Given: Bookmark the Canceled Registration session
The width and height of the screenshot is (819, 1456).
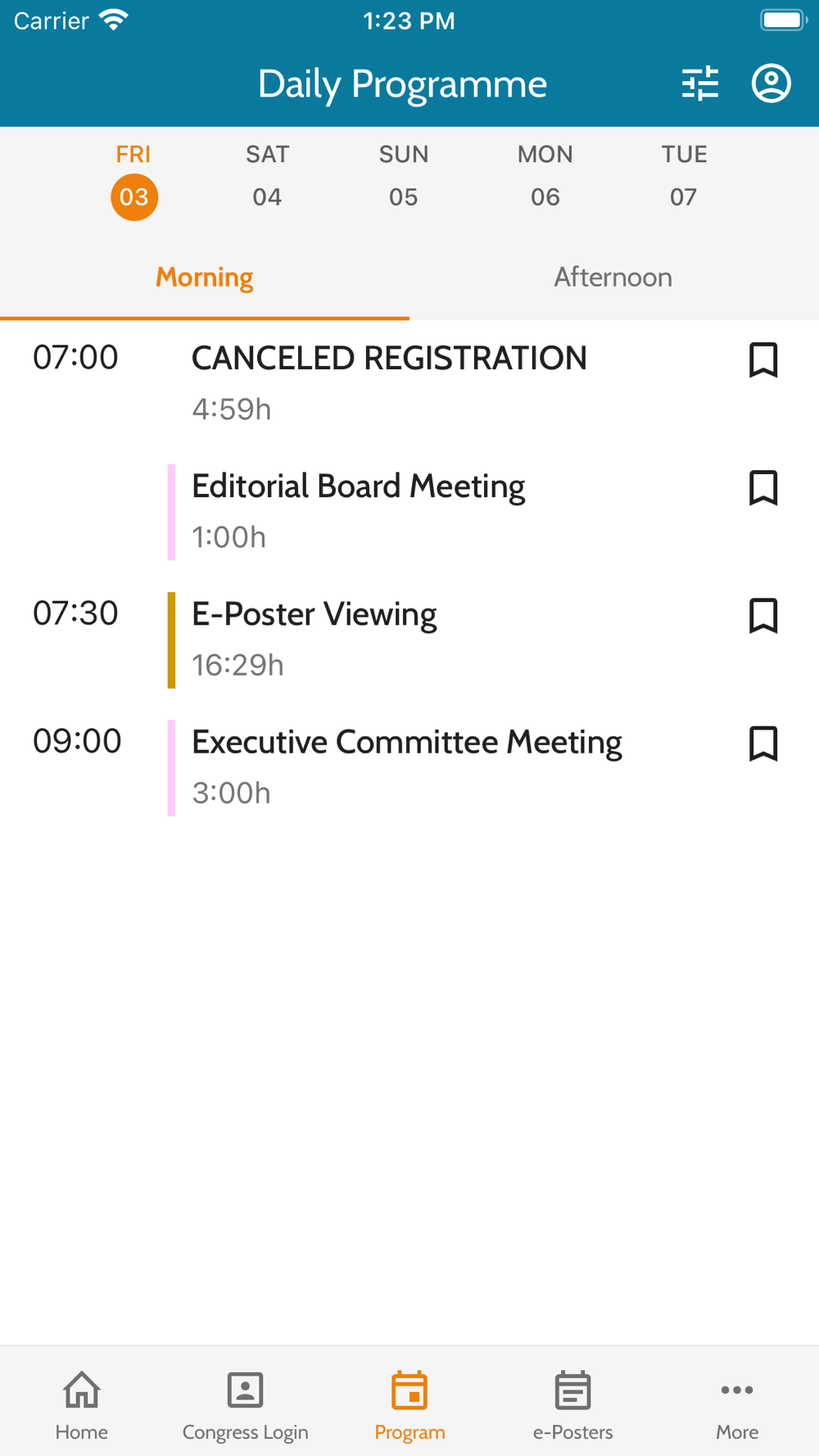Looking at the screenshot, I should click(x=763, y=359).
